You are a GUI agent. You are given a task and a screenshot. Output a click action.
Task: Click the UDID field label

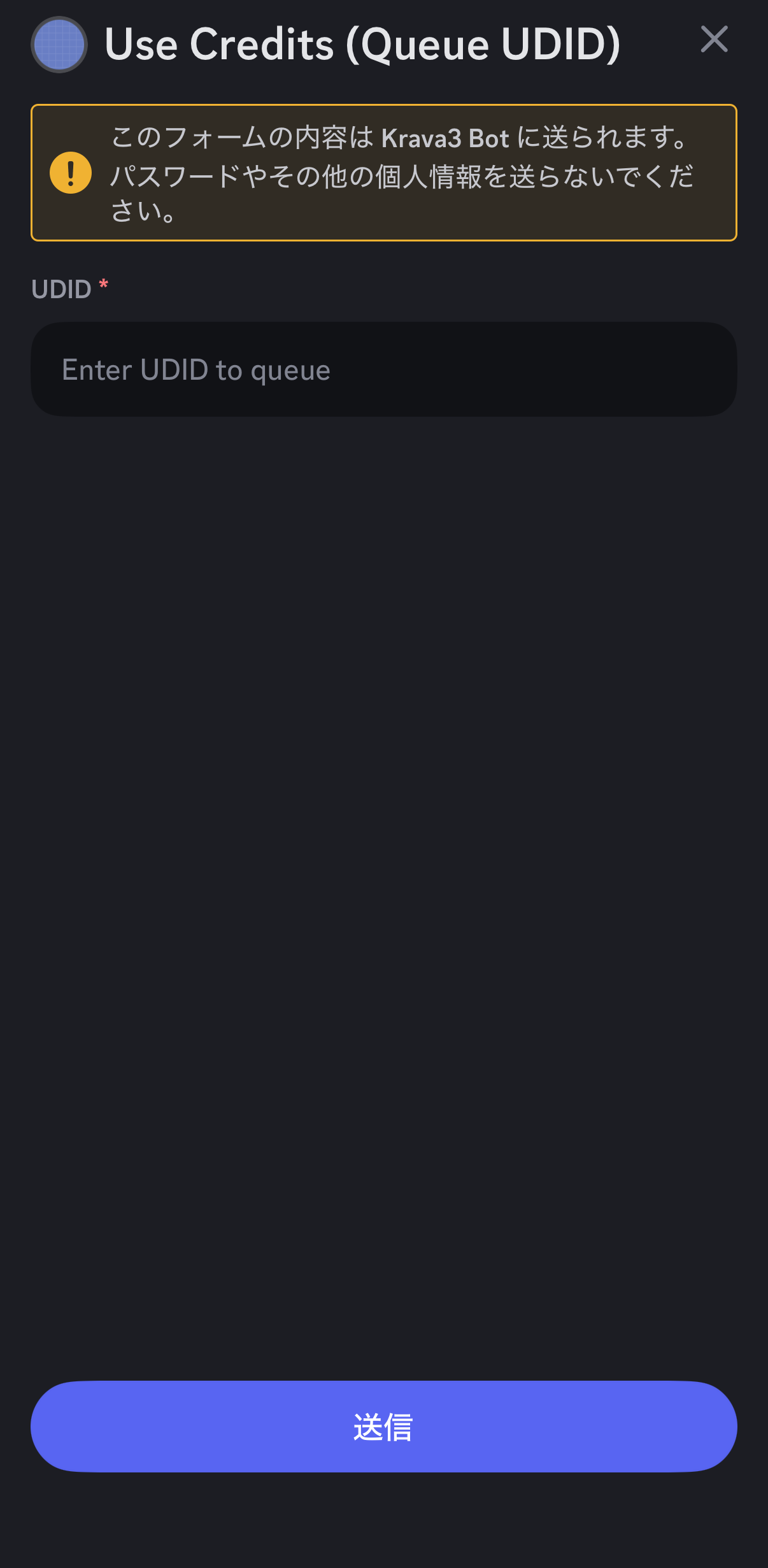[x=62, y=289]
